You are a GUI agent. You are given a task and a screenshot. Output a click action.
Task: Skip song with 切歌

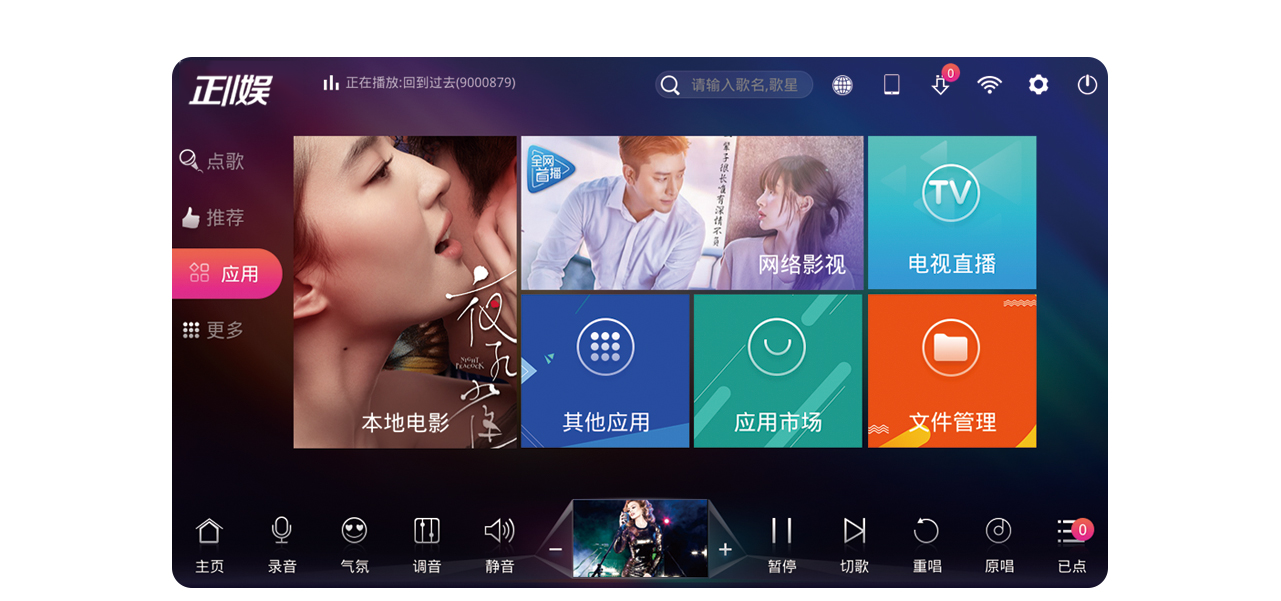point(854,544)
